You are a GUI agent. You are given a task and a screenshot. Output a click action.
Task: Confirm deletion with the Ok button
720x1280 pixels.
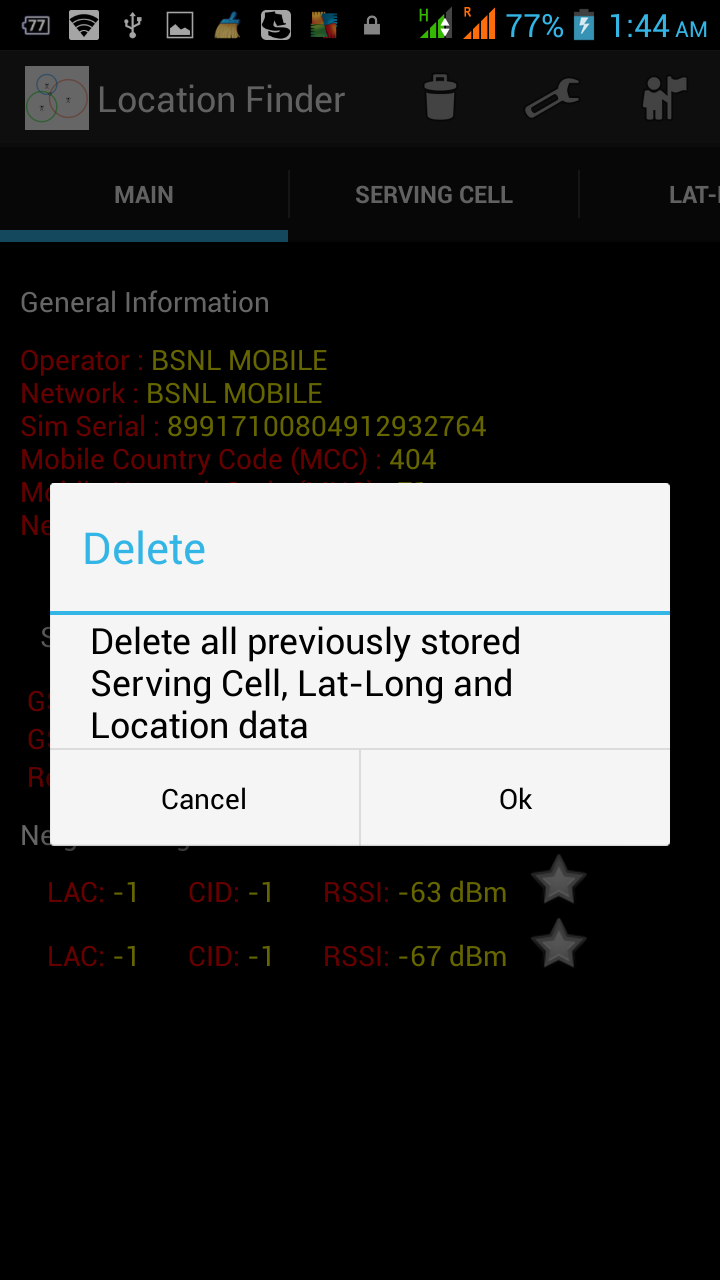click(x=515, y=798)
